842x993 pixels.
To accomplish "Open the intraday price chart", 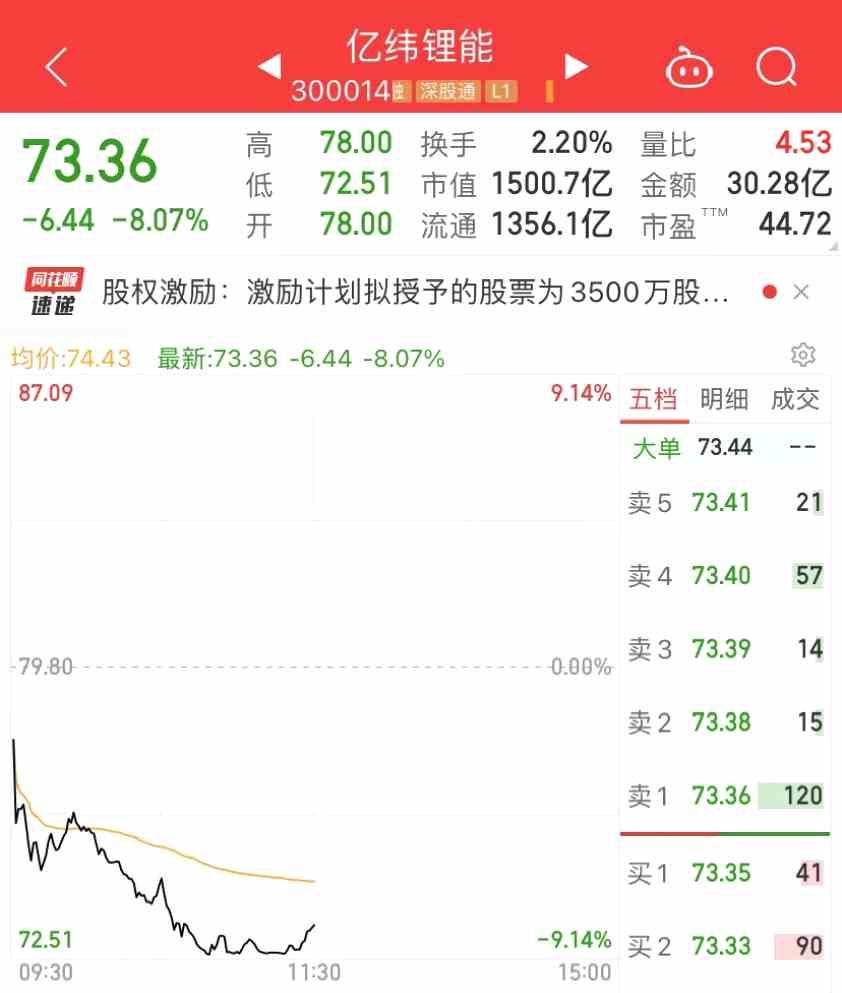I will pyautogui.click(x=315, y=670).
